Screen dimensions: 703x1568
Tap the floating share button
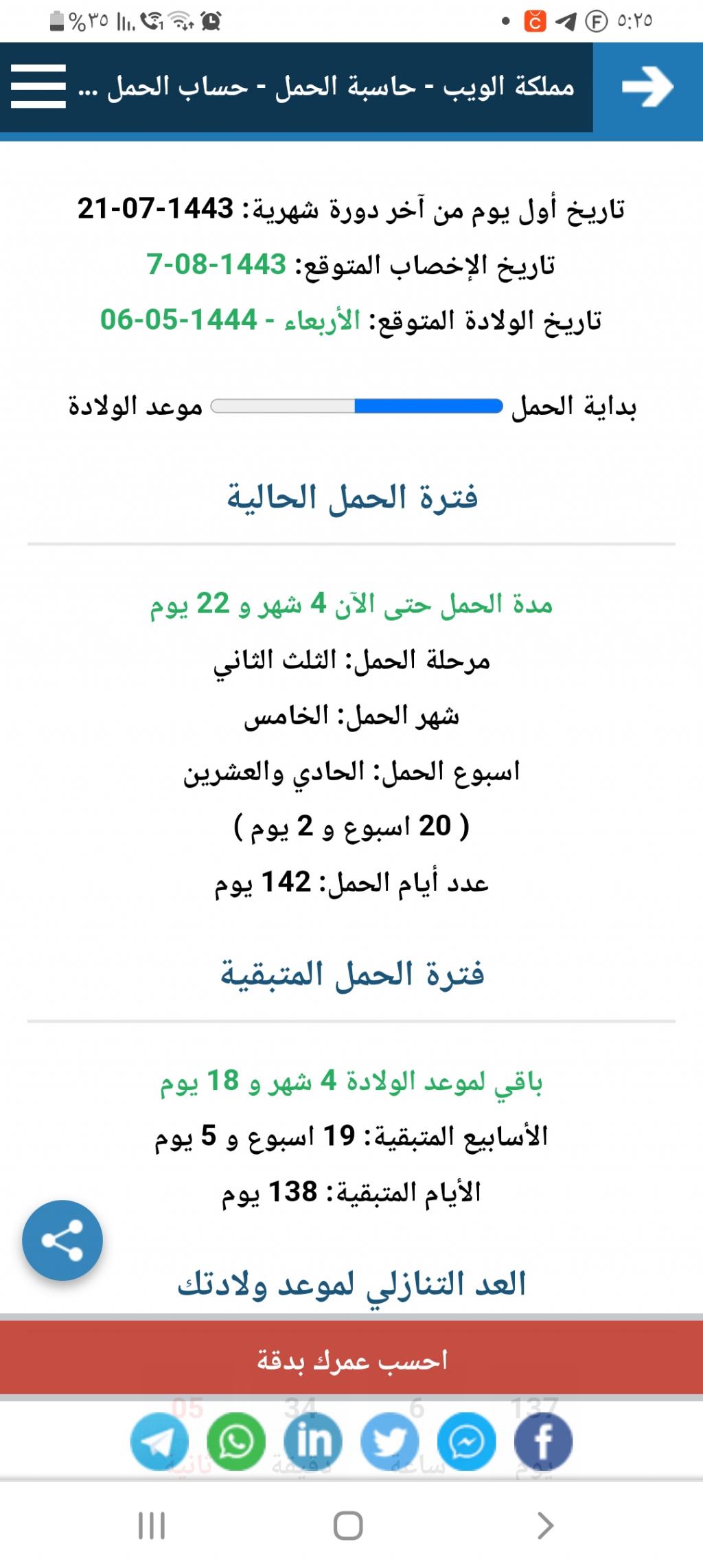(62, 1240)
